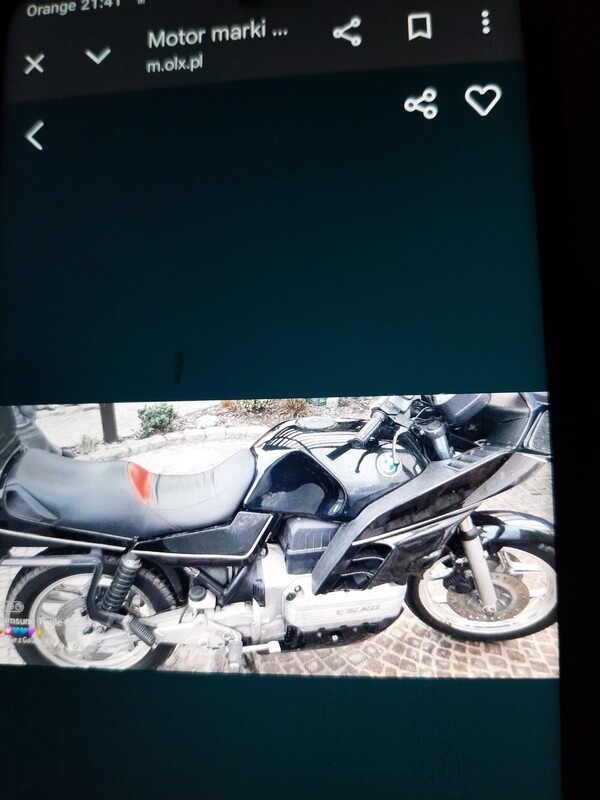Close the browser tab with the X
This screenshot has width=600, height=800.
click(x=34, y=64)
